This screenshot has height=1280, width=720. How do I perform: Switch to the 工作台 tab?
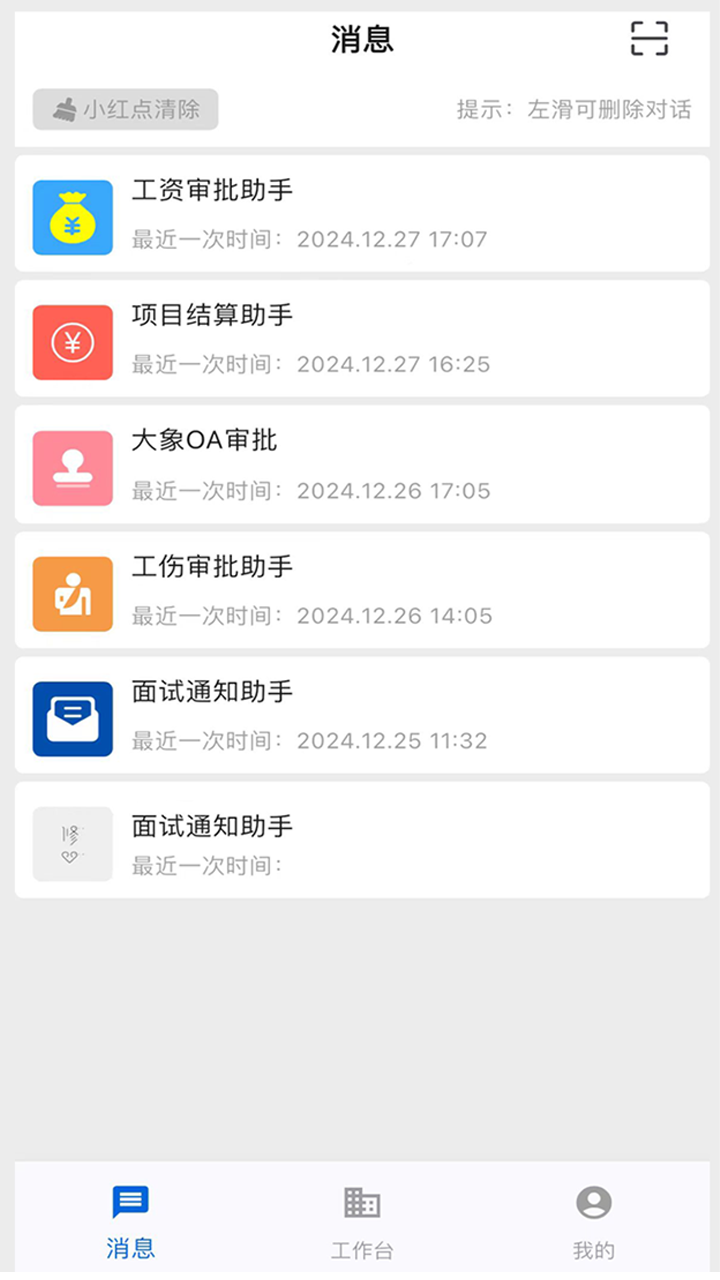pyautogui.click(x=362, y=1220)
